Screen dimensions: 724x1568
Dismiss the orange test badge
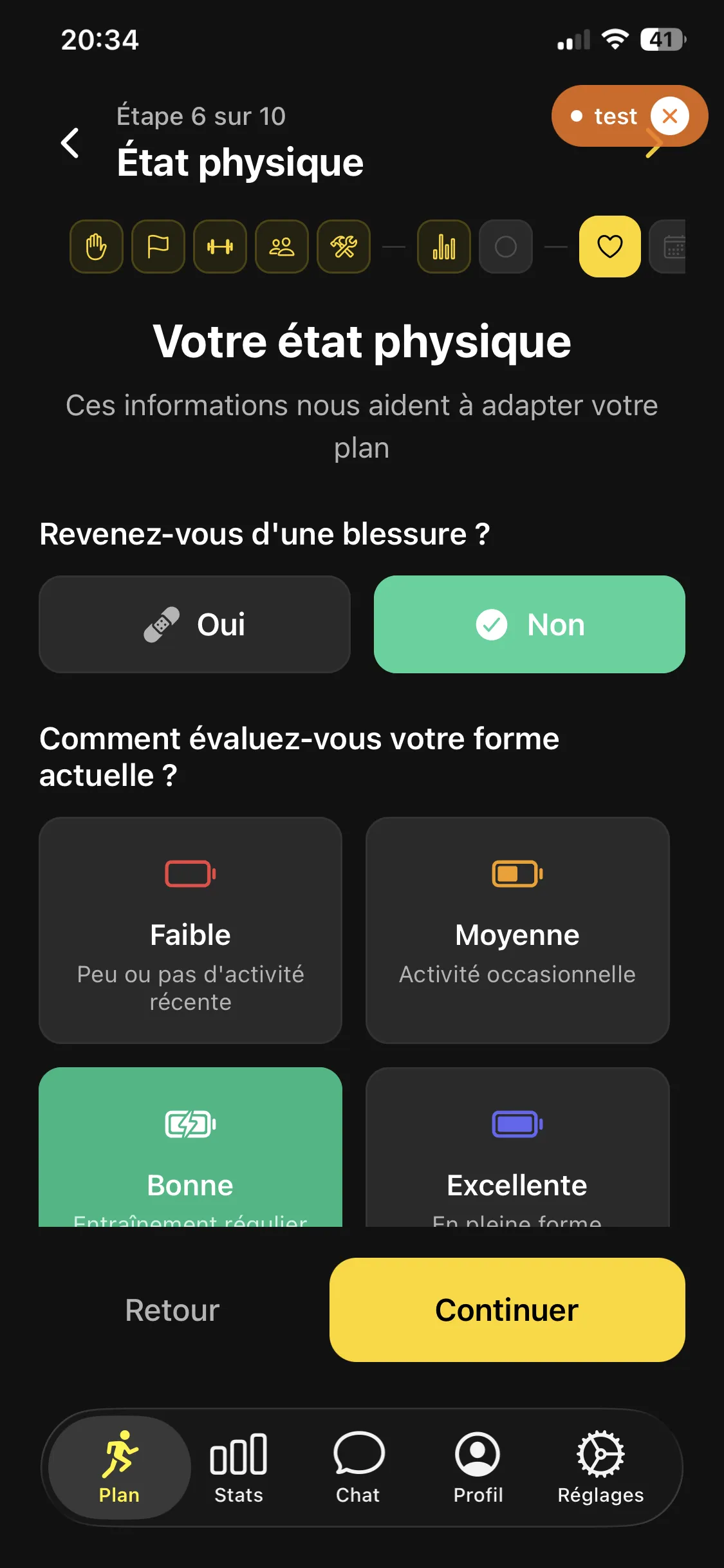coord(669,117)
